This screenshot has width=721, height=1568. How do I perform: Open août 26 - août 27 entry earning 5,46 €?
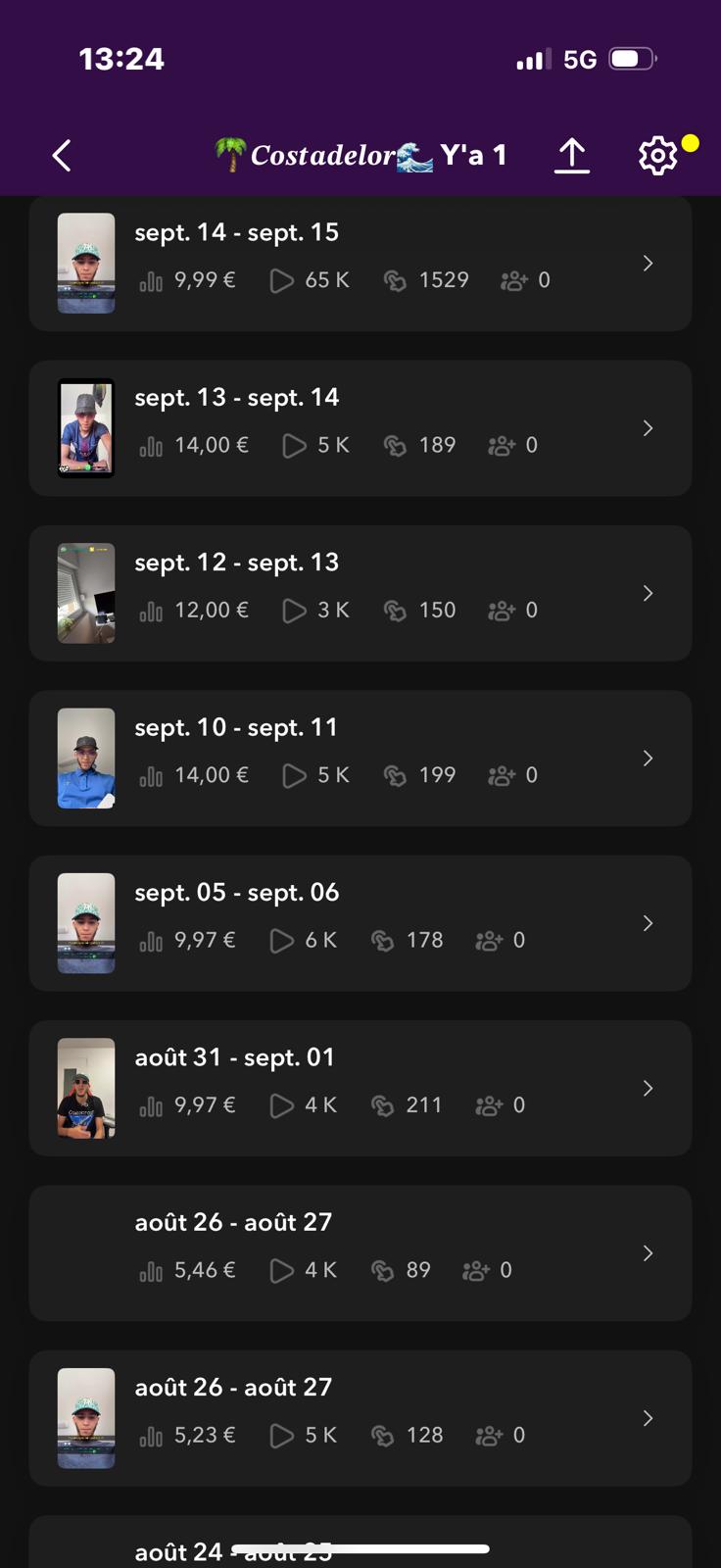(x=360, y=1252)
